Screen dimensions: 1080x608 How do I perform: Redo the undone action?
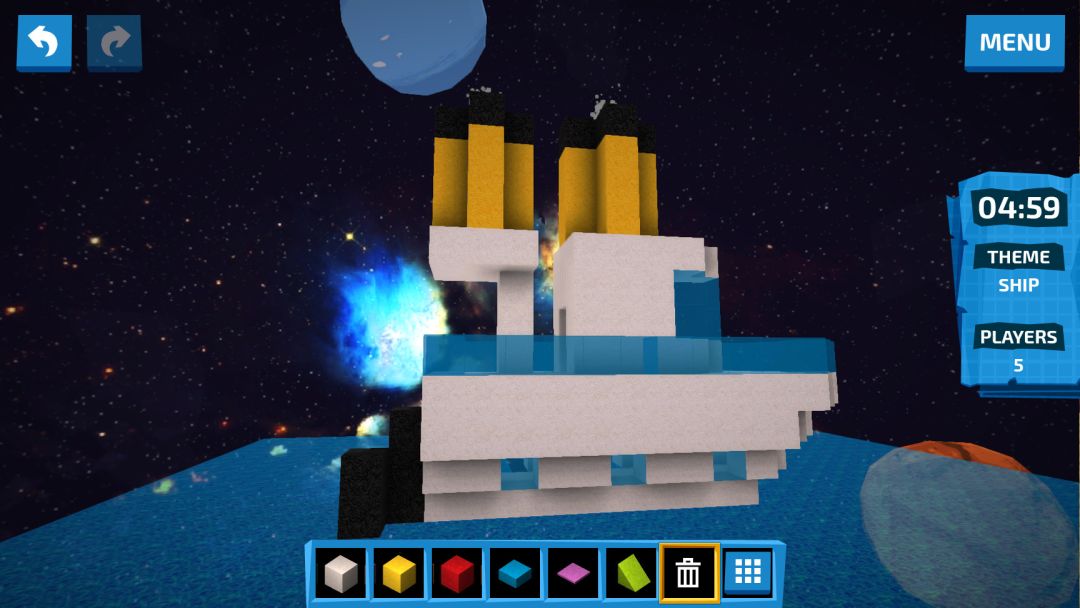point(114,42)
